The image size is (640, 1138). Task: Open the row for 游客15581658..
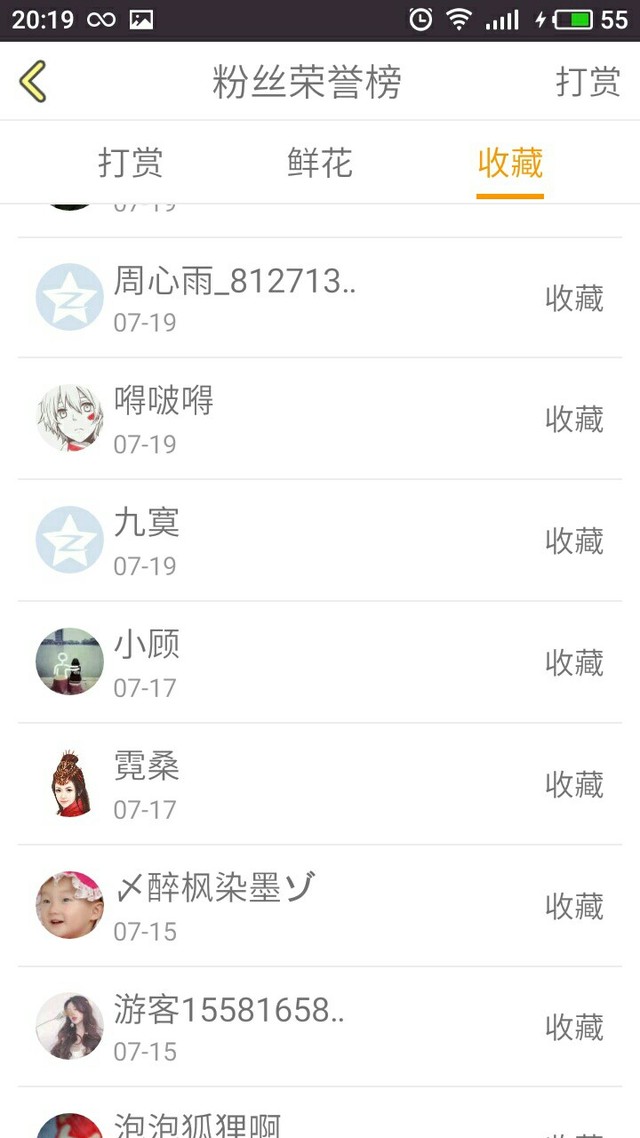click(320, 1027)
